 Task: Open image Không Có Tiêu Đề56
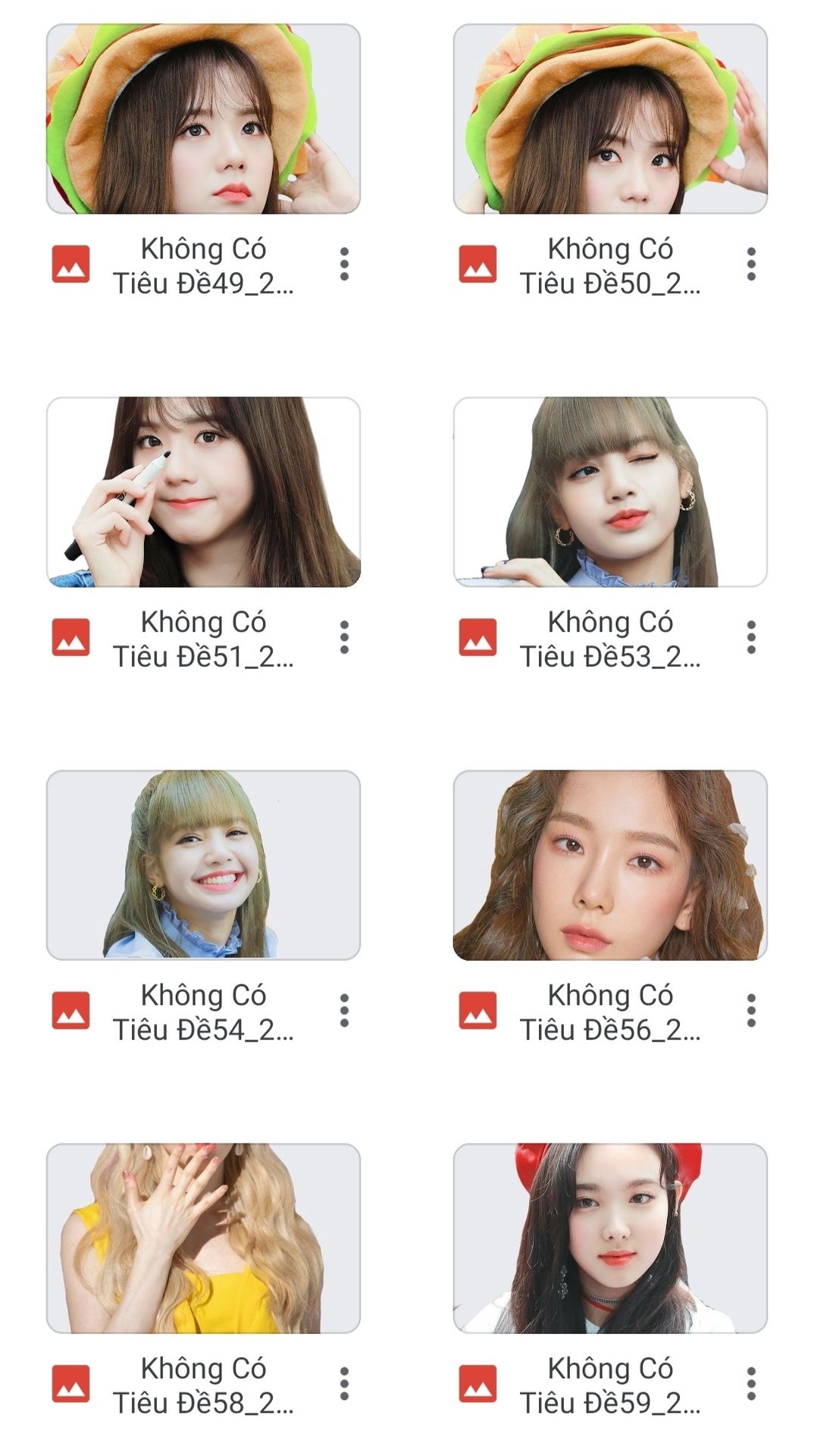pyautogui.click(x=610, y=865)
